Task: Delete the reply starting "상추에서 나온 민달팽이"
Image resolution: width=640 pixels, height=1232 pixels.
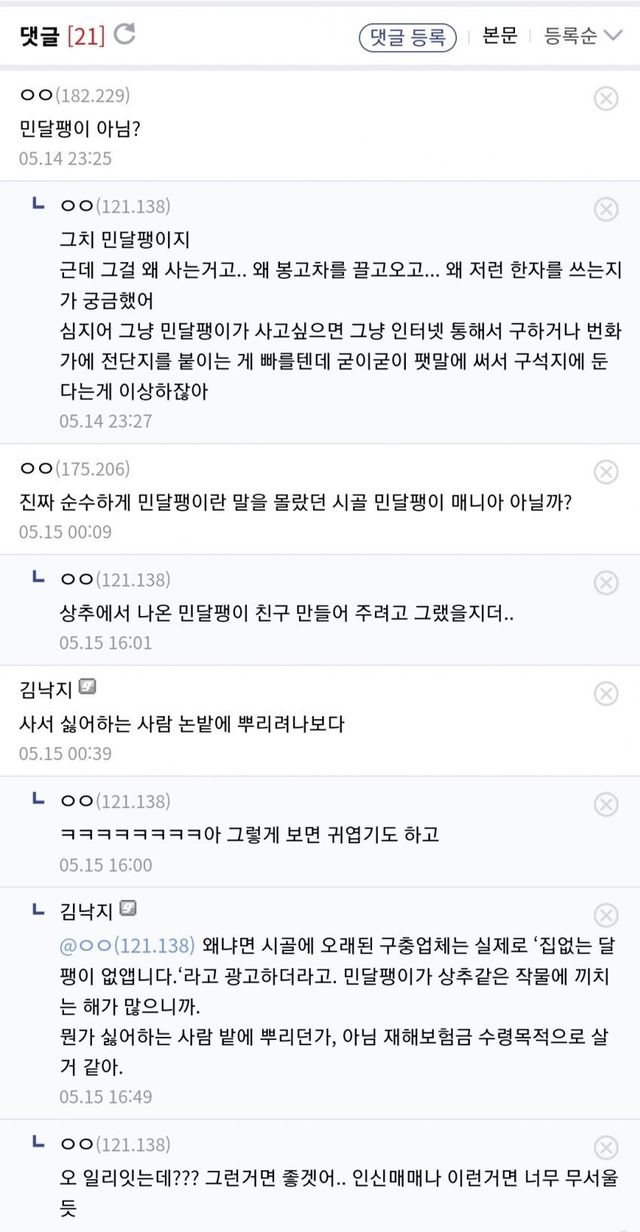Action: click(x=606, y=582)
